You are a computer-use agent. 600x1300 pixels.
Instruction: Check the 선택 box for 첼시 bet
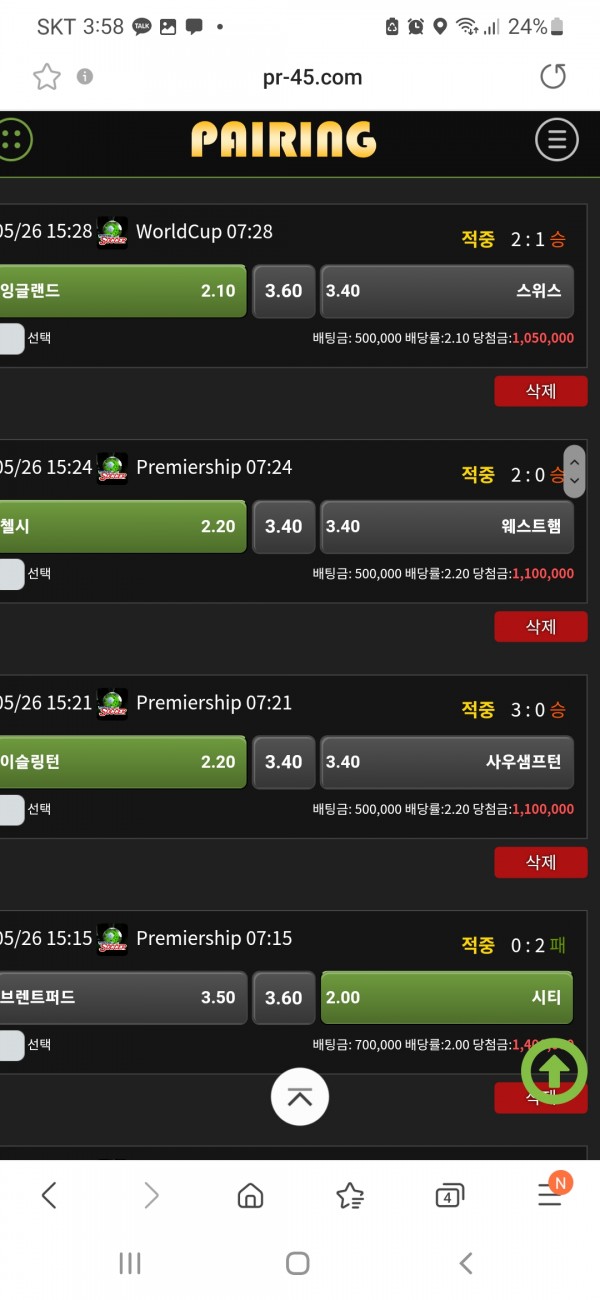[11, 574]
